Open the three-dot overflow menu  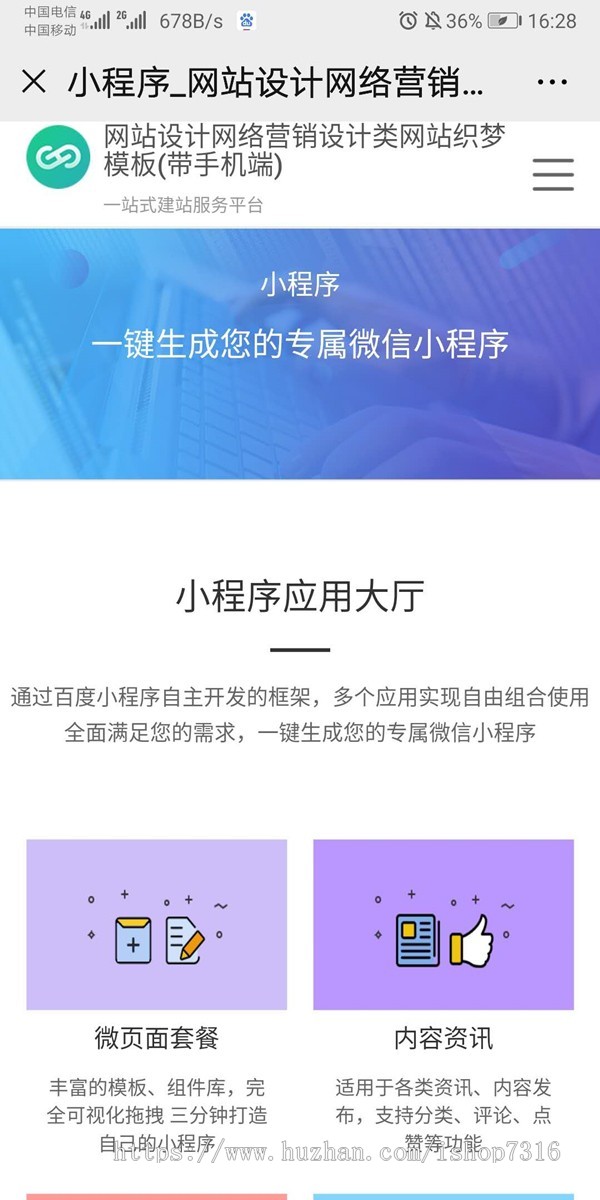click(552, 82)
